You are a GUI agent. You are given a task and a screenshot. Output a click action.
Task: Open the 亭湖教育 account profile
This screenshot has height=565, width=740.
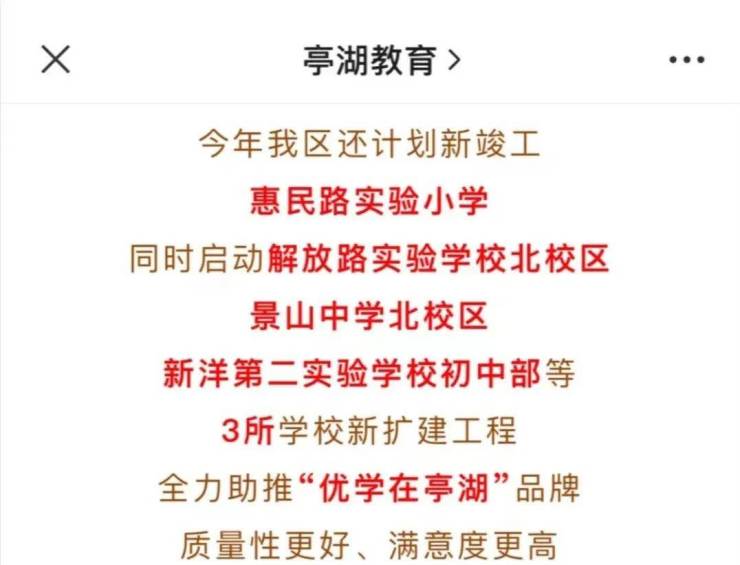click(x=381, y=60)
